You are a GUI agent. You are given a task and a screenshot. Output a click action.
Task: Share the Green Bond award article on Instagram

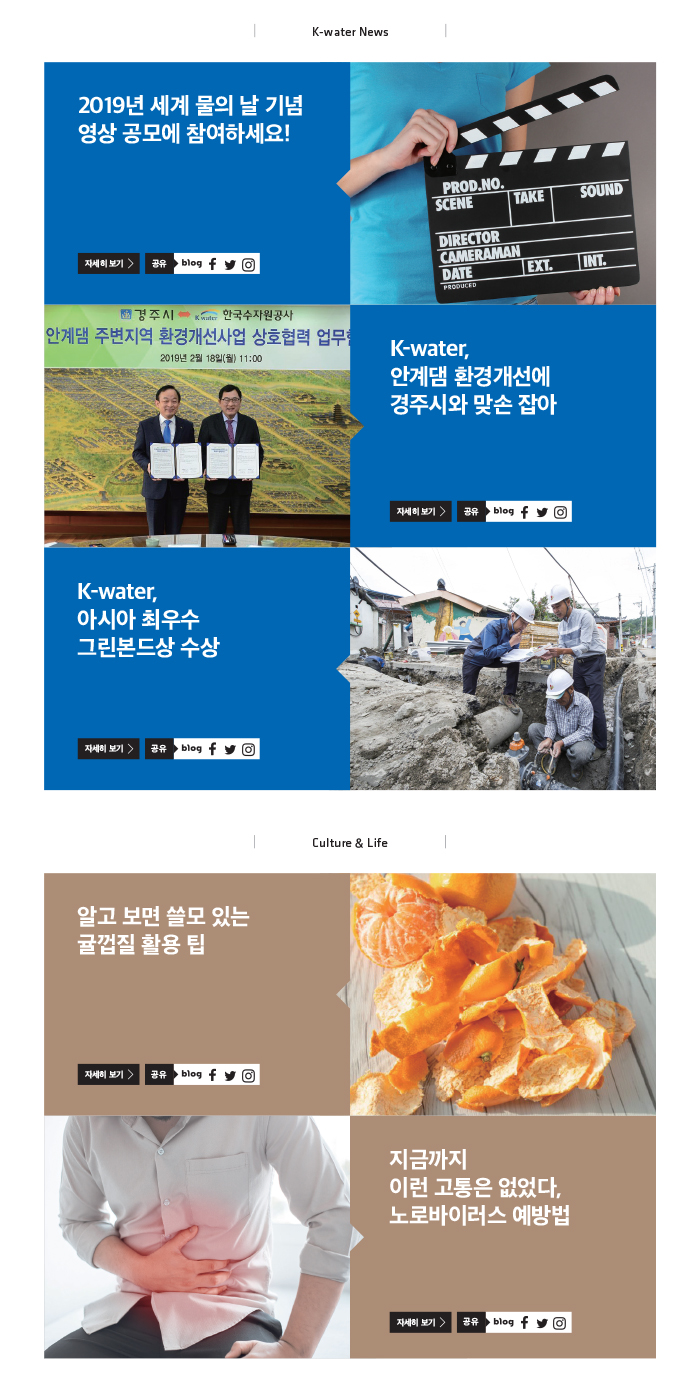tap(248, 749)
